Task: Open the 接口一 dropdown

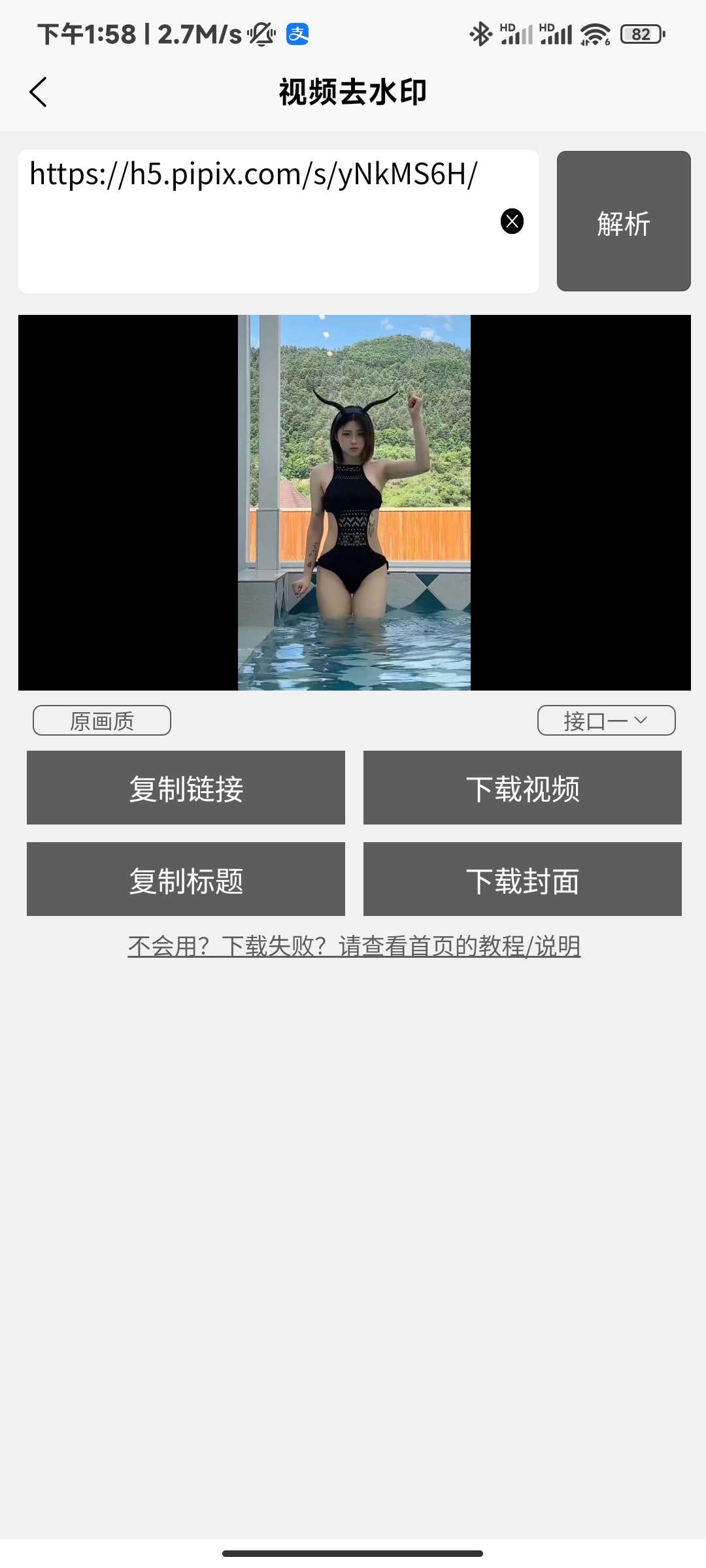Action: coord(606,721)
